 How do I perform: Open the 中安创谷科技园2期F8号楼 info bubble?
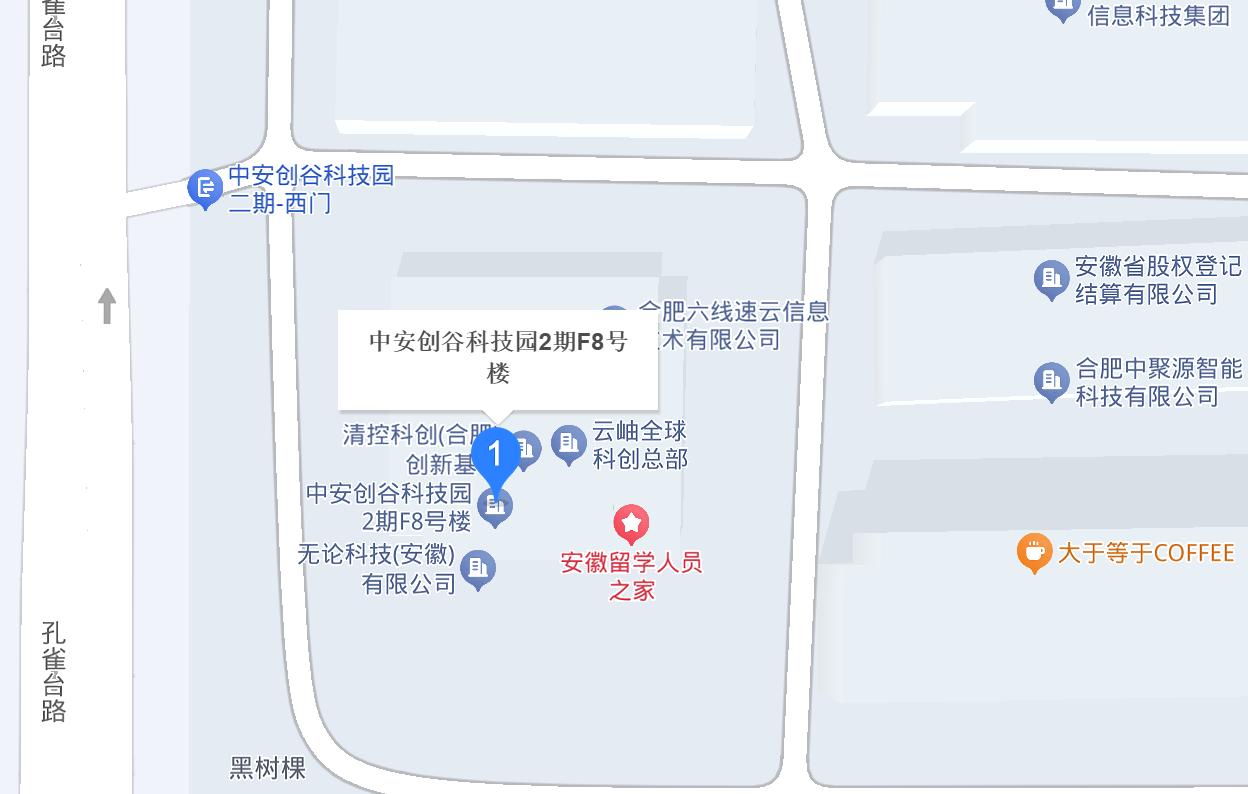(x=498, y=358)
